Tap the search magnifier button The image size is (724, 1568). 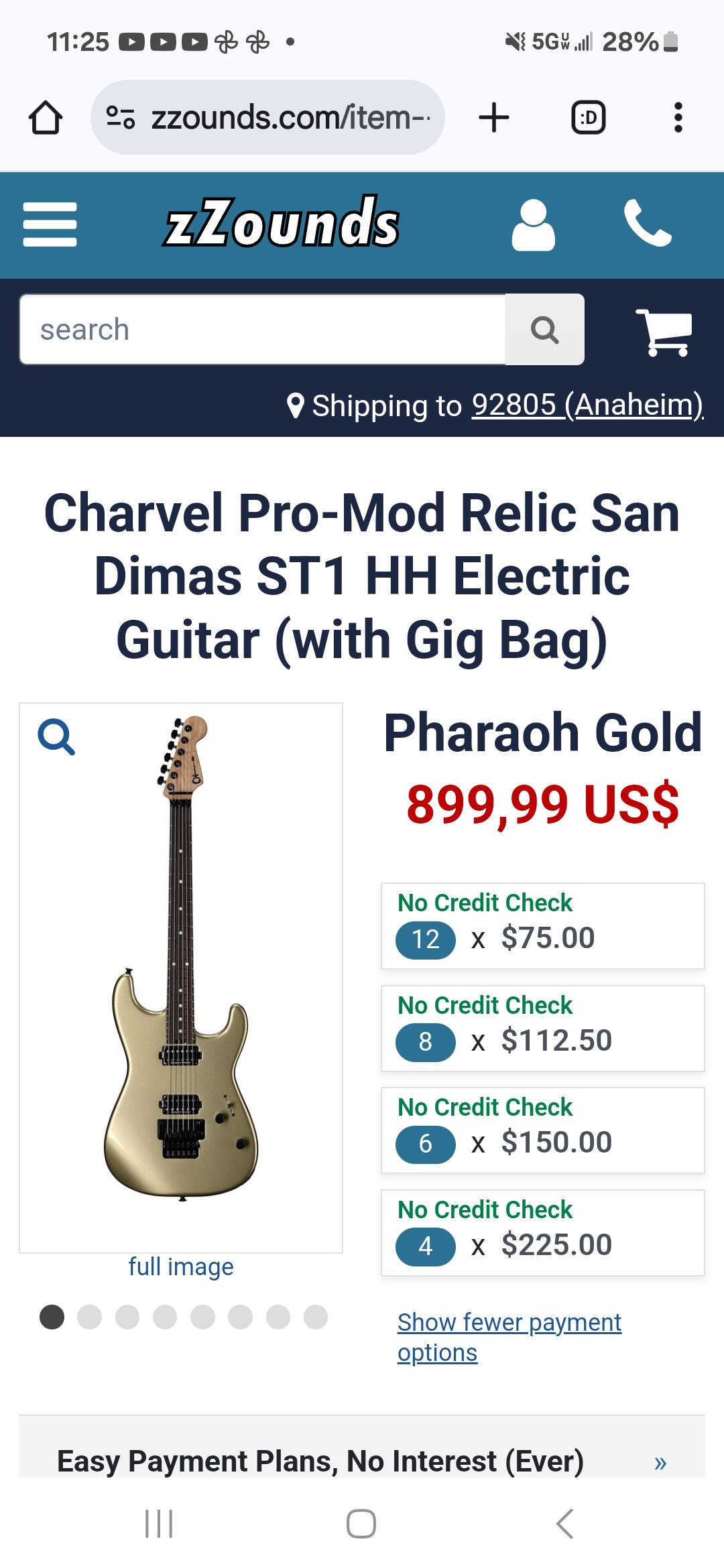[544, 330]
